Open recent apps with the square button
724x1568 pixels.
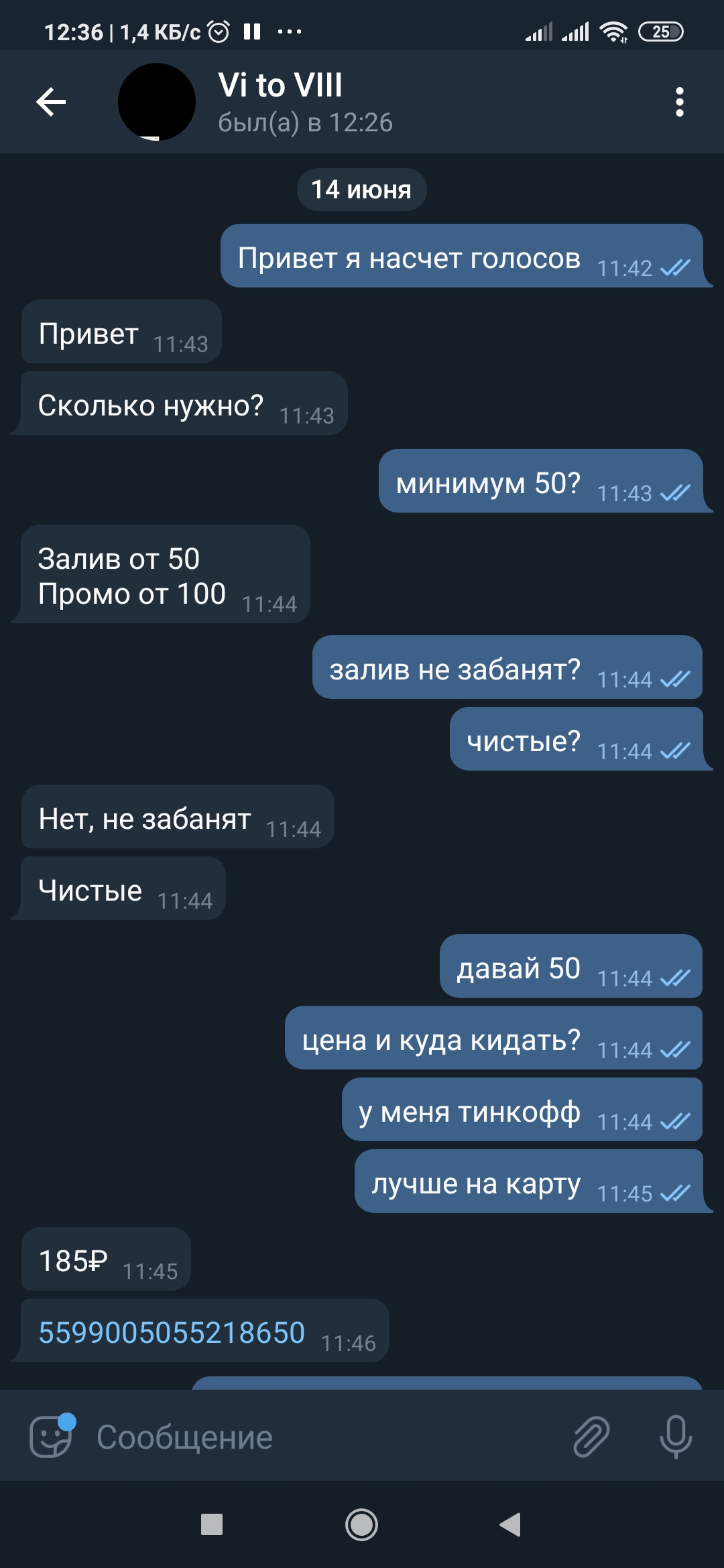212,1524
